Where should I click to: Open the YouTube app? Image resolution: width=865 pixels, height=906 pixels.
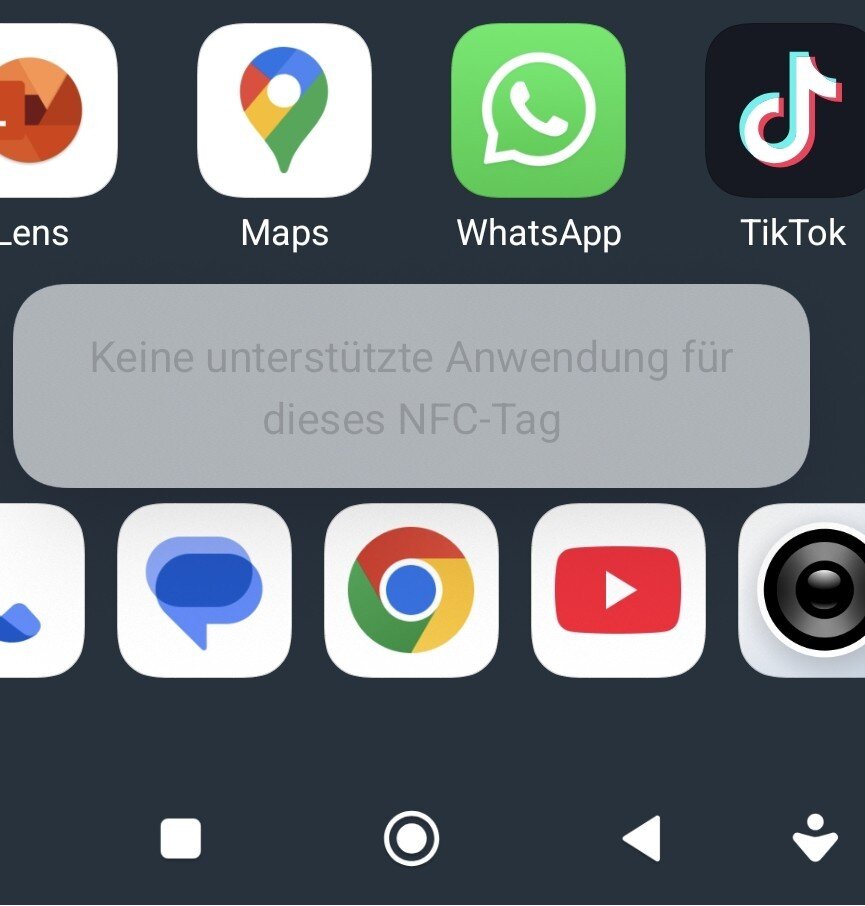coord(617,590)
